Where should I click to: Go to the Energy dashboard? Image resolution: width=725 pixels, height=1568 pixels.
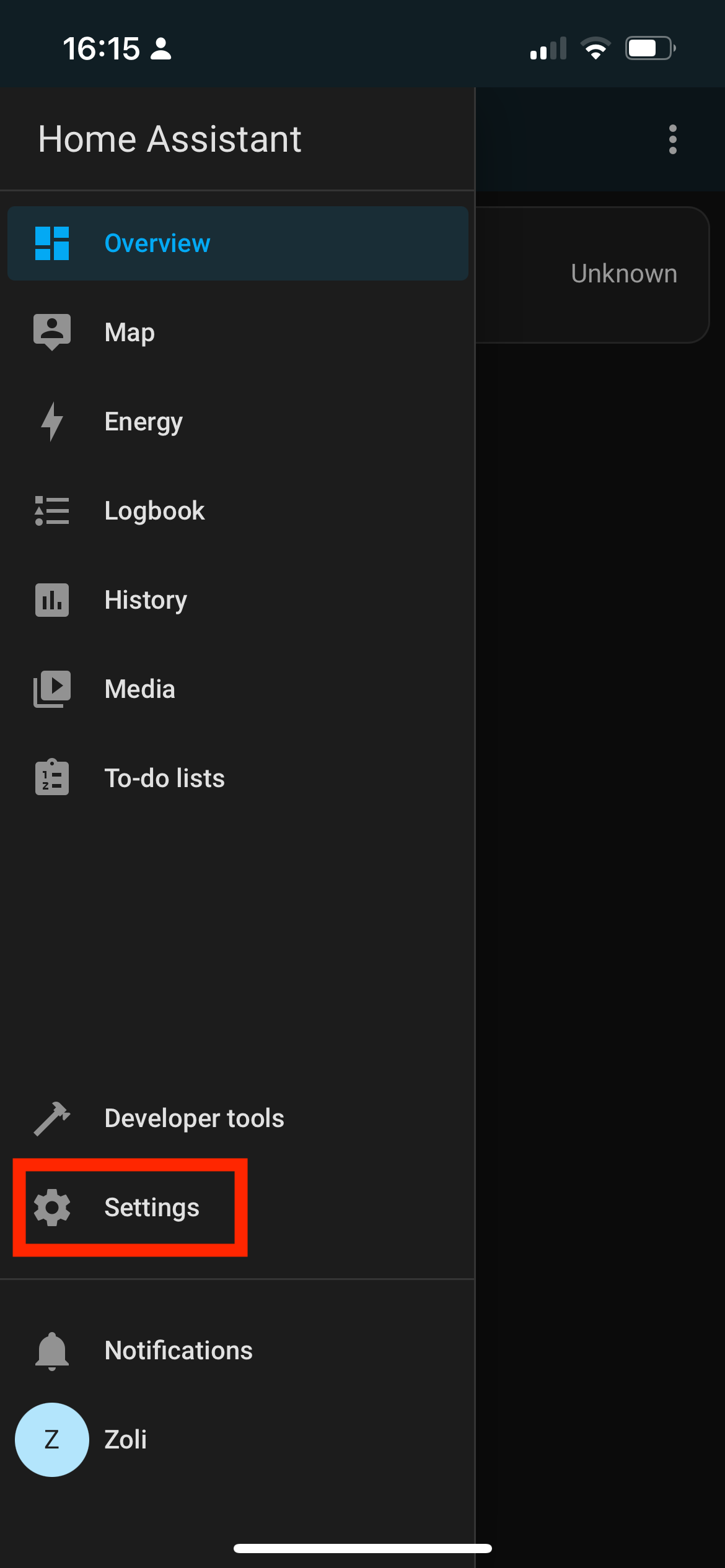pyautogui.click(x=143, y=422)
